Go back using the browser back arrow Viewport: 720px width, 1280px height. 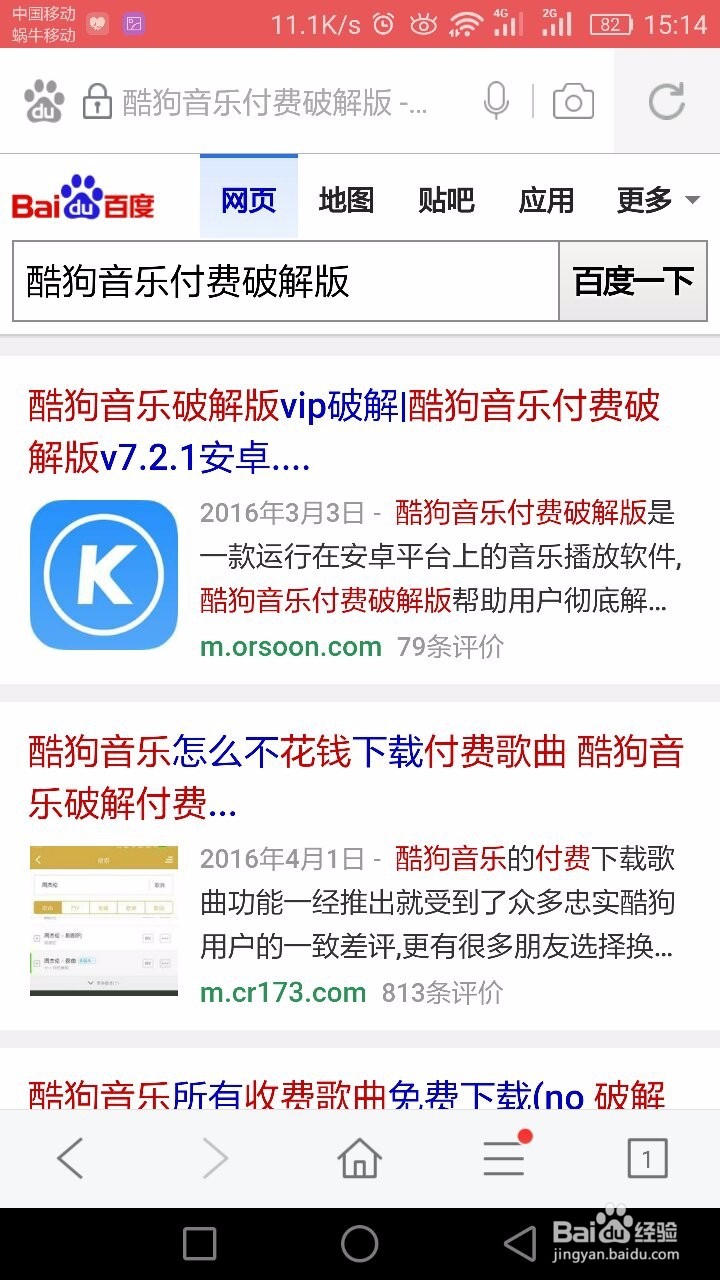72,1158
